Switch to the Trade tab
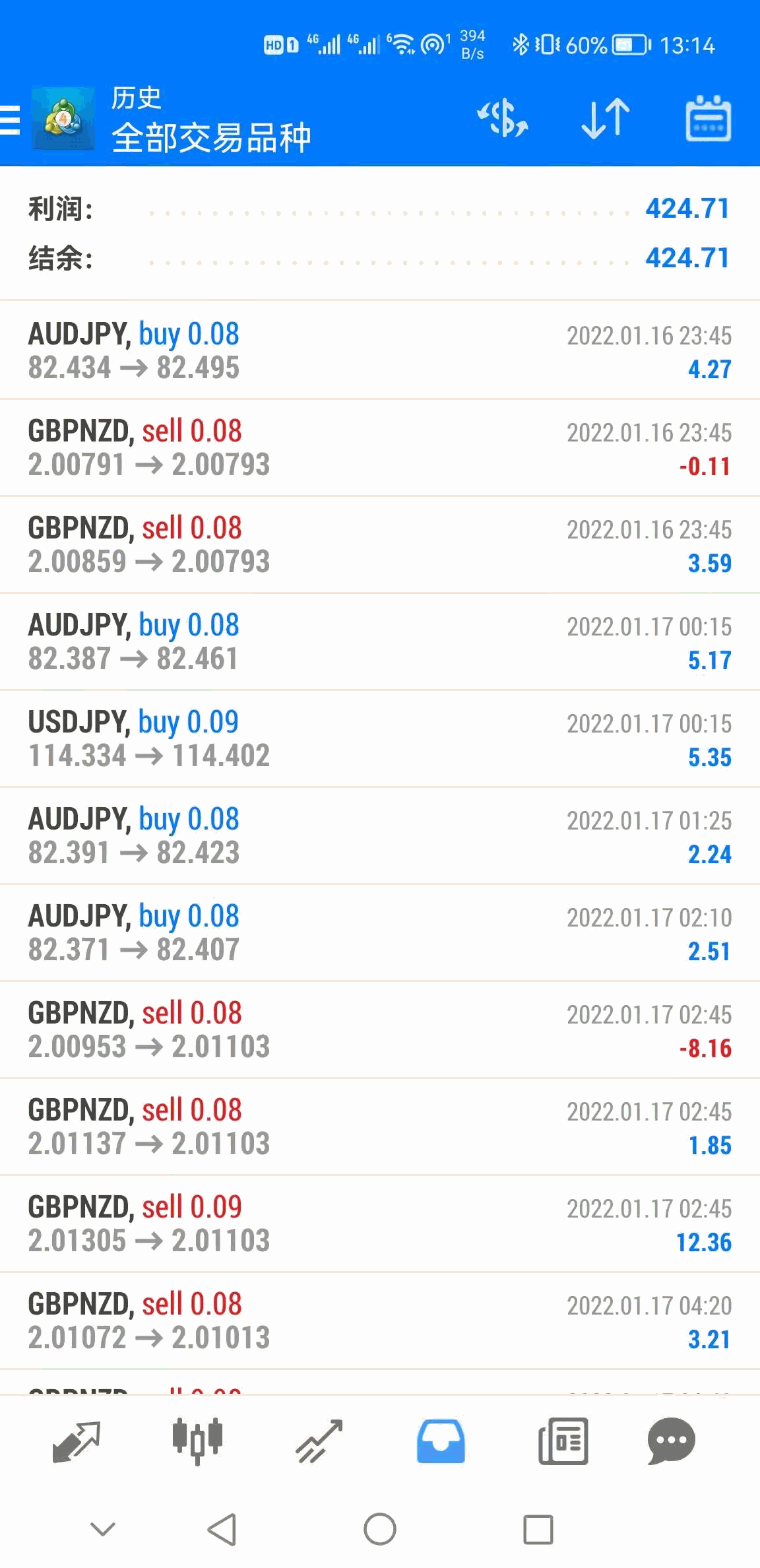The height and width of the screenshot is (1568, 760). (x=319, y=1441)
